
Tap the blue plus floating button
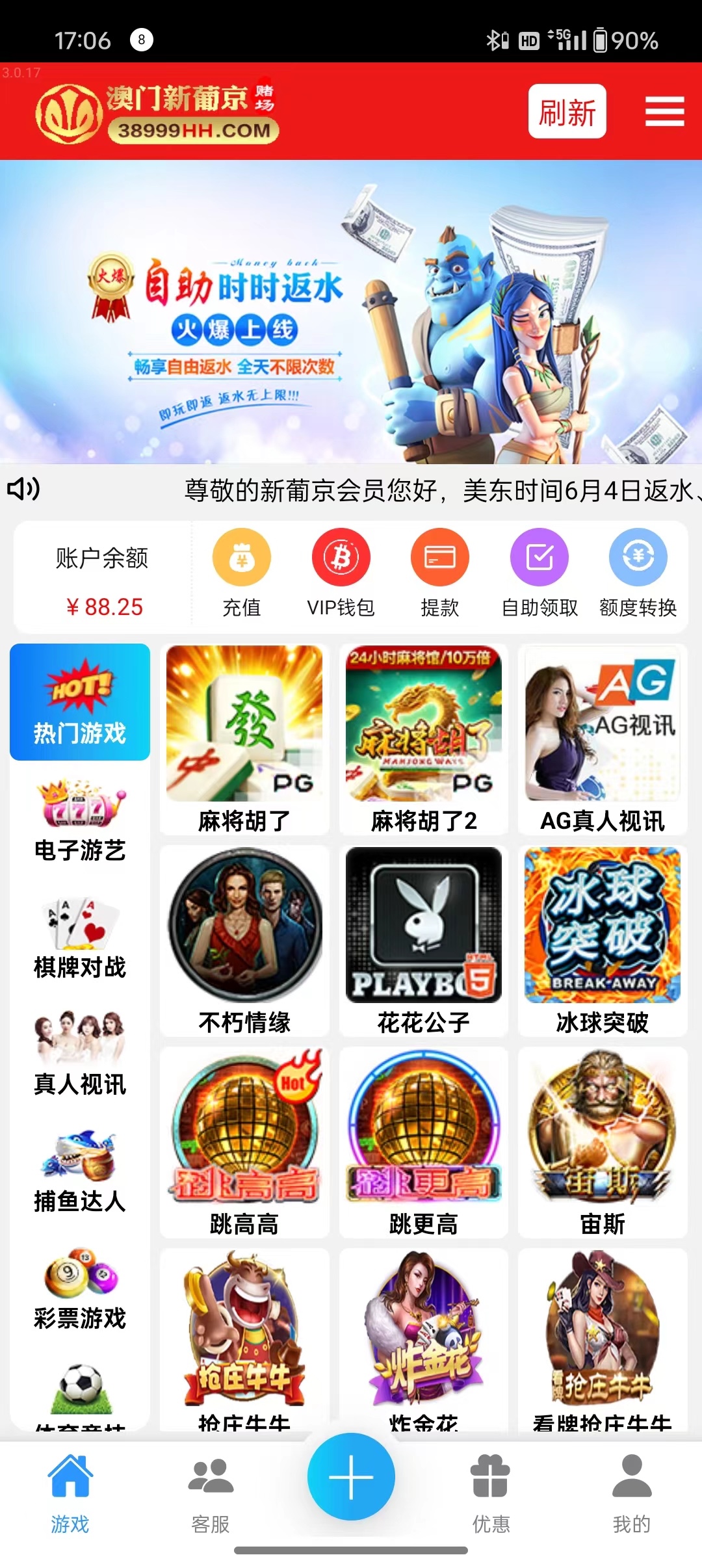(350, 1476)
